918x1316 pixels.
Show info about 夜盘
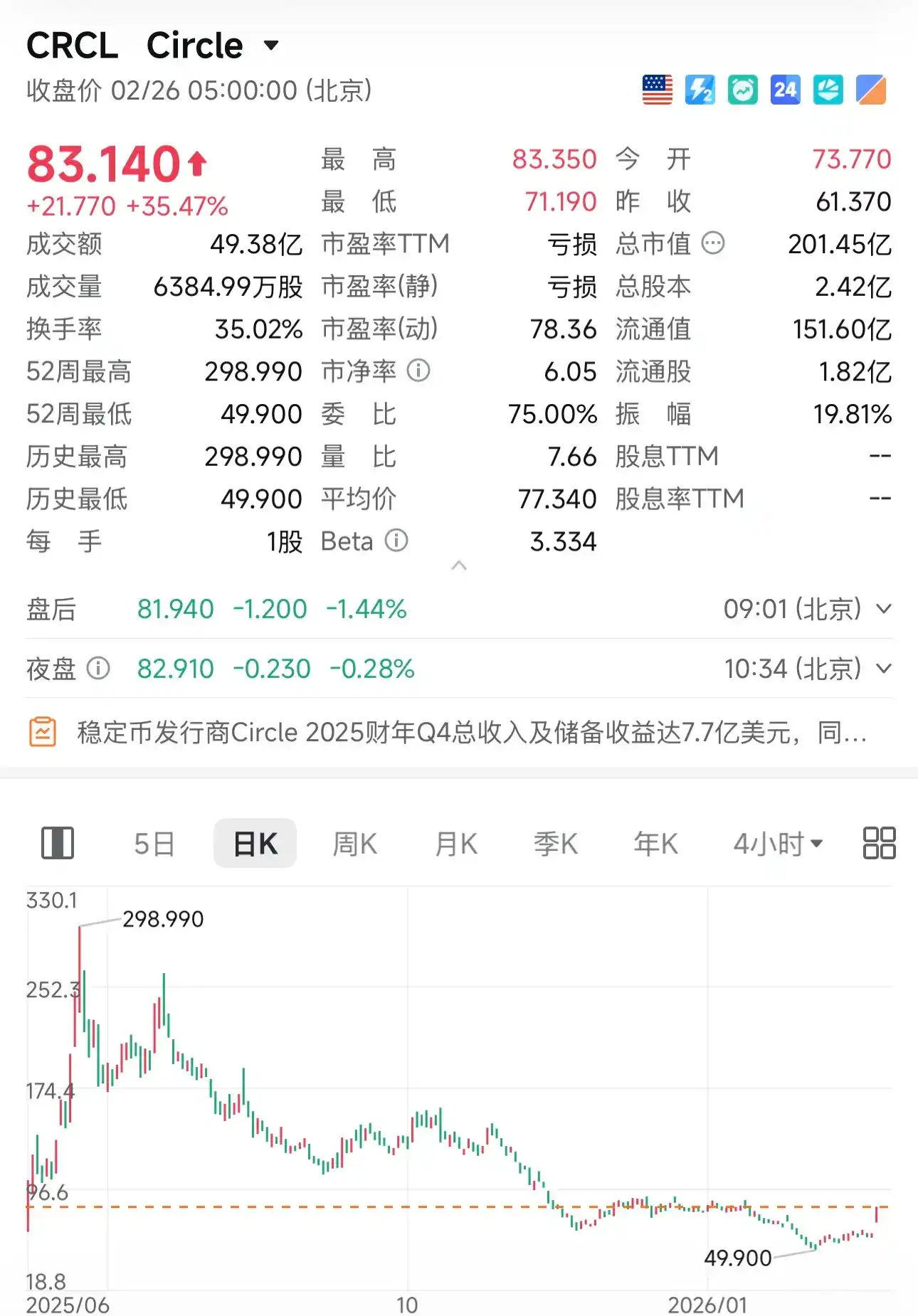click(x=98, y=669)
